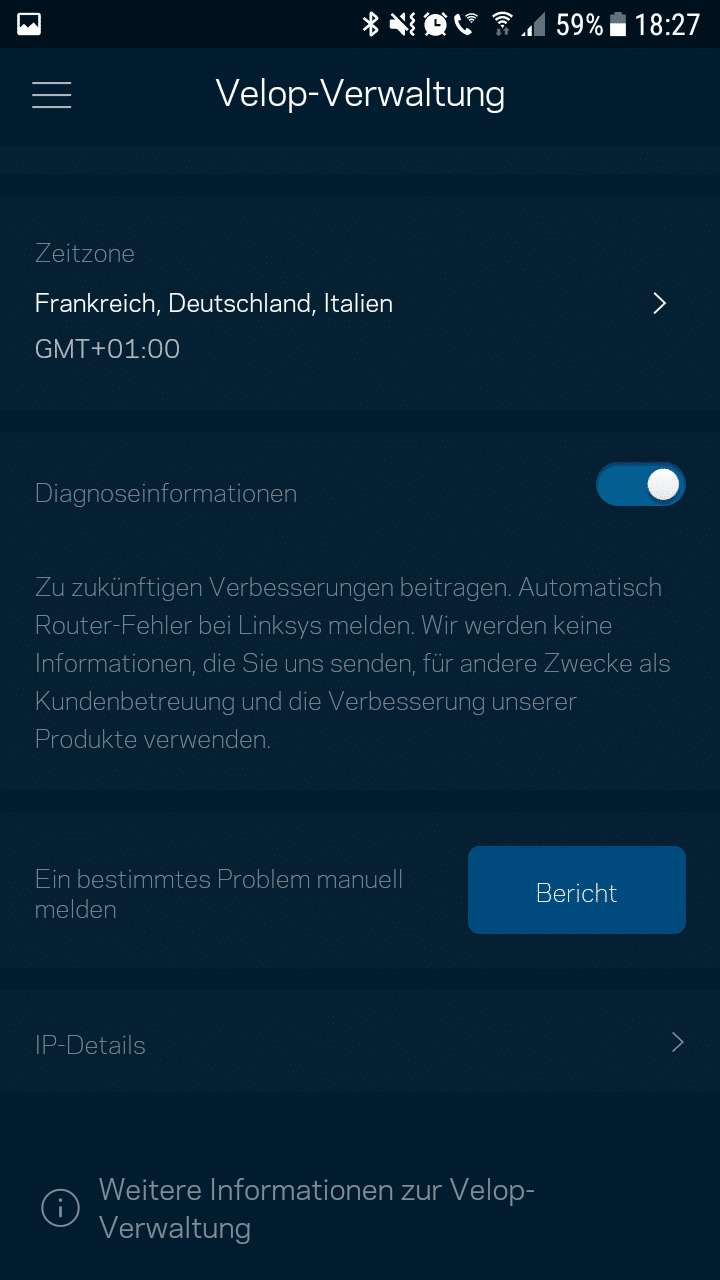Open the Zeitzone setting row
The height and width of the screenshot is (1280, 720).
(350, 303)
